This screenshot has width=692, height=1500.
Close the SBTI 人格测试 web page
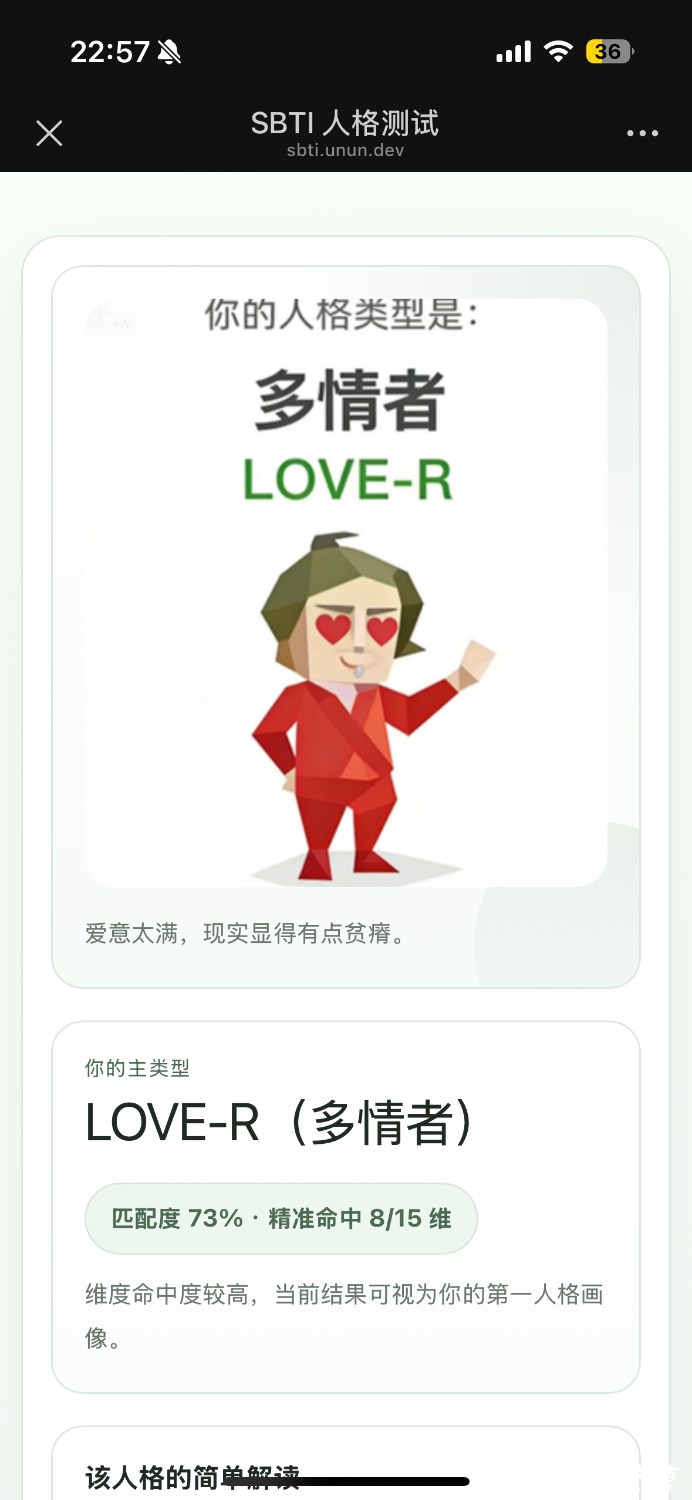click(49, 133)
